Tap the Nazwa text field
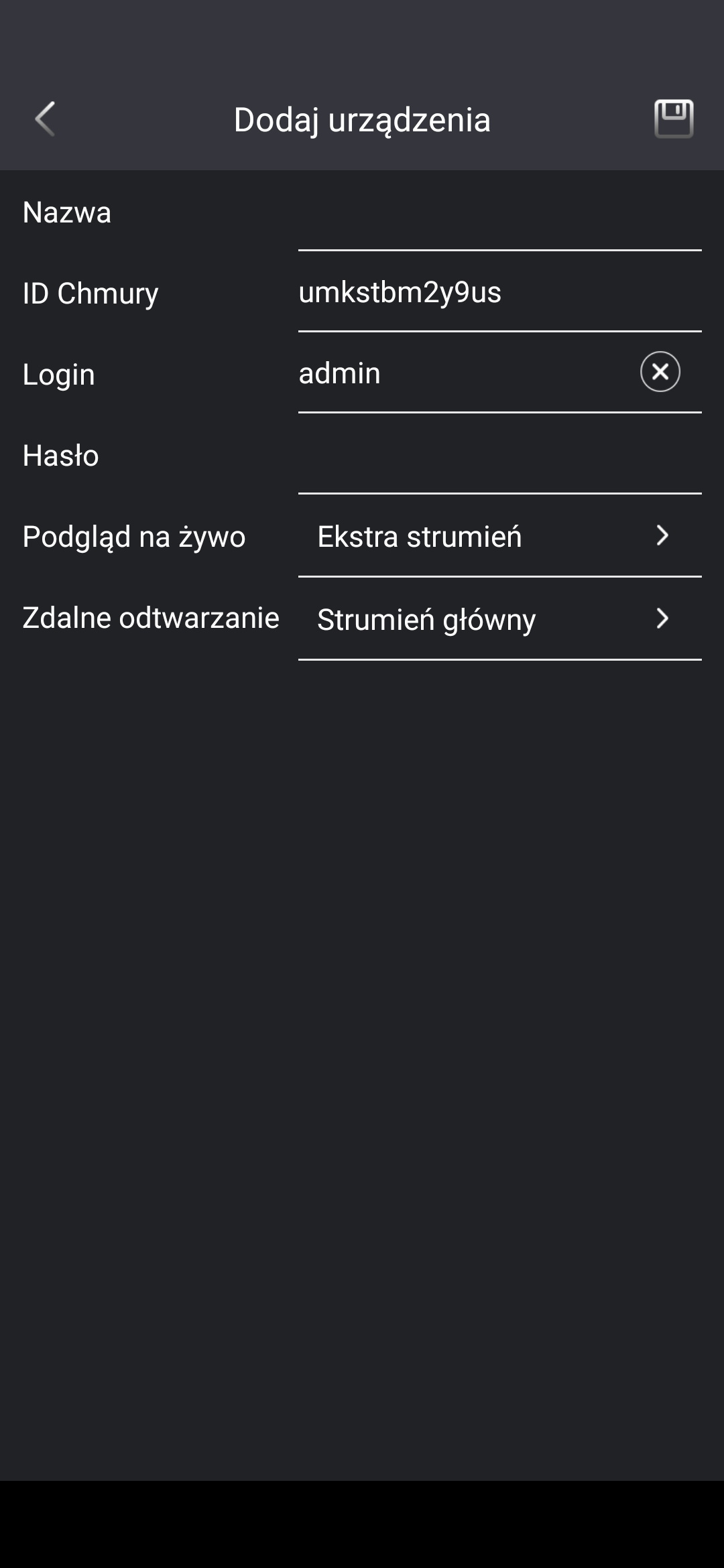This screenshot has height=1568, width=724. click(499, 212)
